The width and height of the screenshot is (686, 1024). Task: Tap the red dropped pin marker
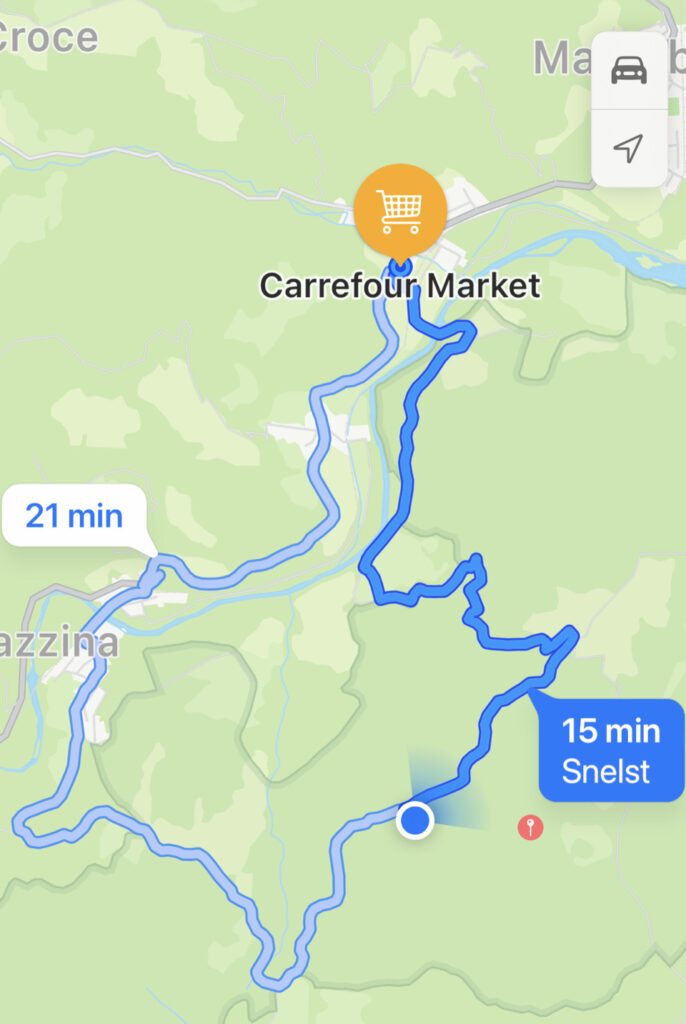point(530,826)
